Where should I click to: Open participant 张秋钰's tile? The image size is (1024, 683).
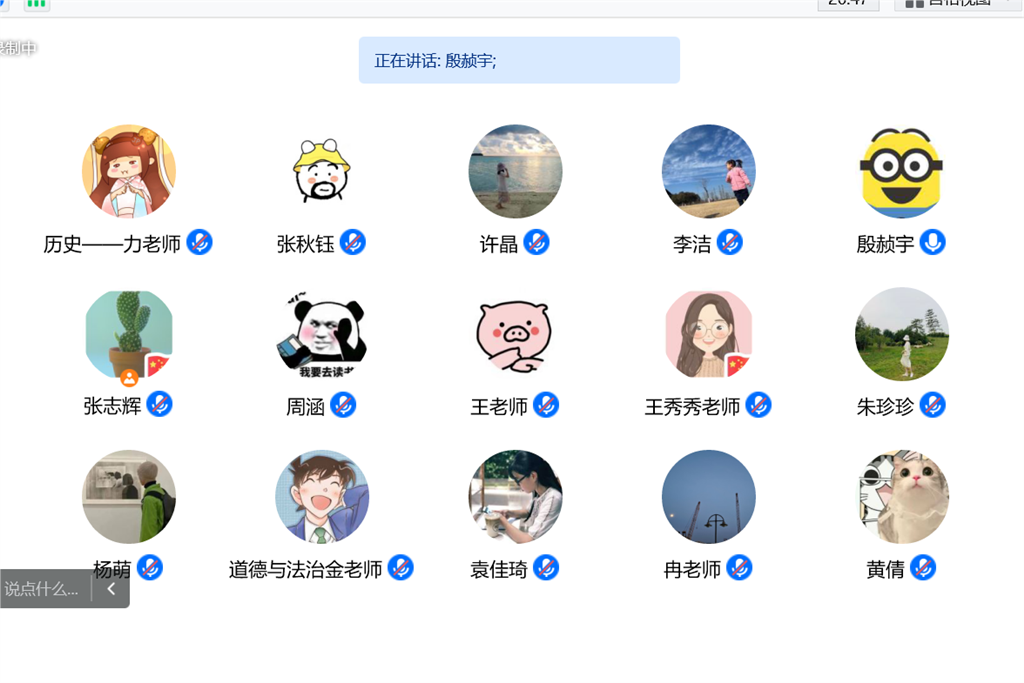click(x=321, y=171)
